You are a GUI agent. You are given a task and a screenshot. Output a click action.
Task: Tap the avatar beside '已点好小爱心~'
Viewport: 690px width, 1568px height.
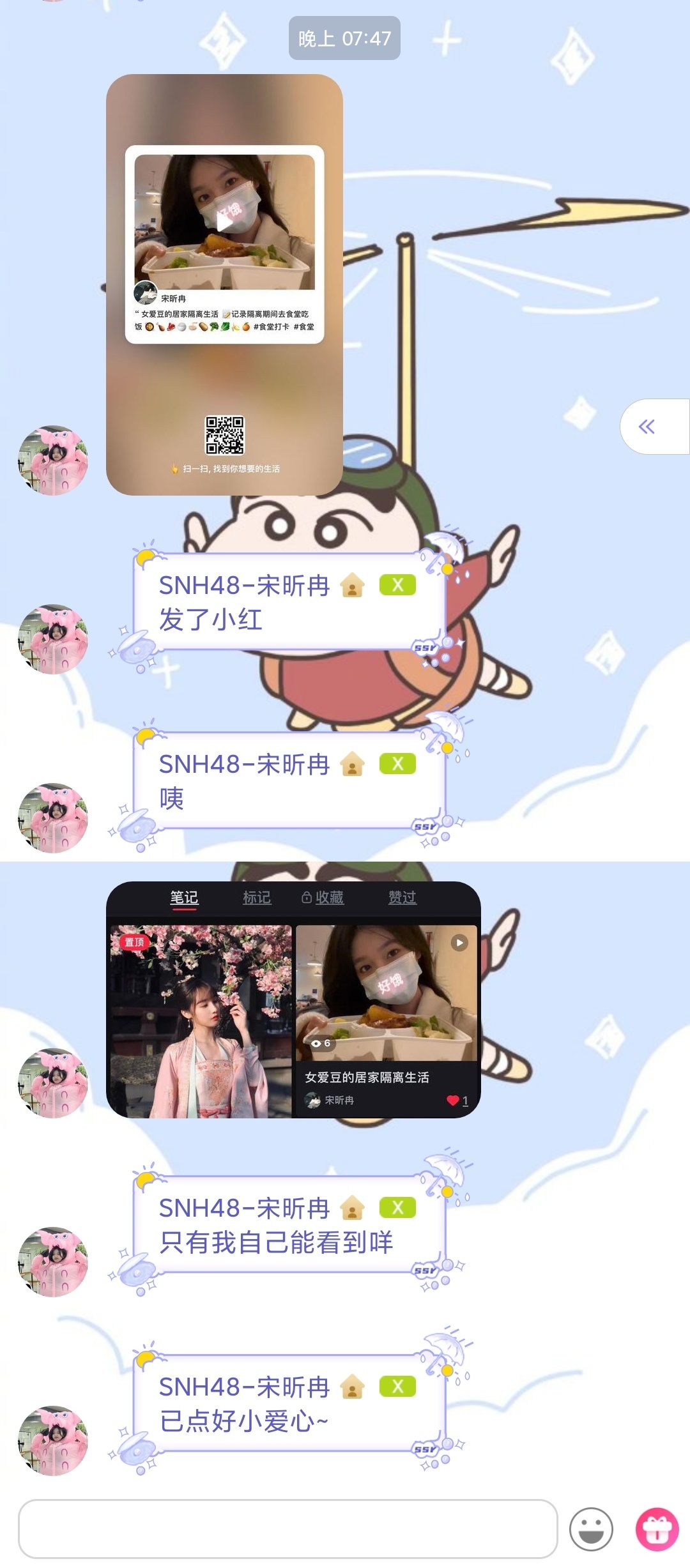tap(53, 1440)
